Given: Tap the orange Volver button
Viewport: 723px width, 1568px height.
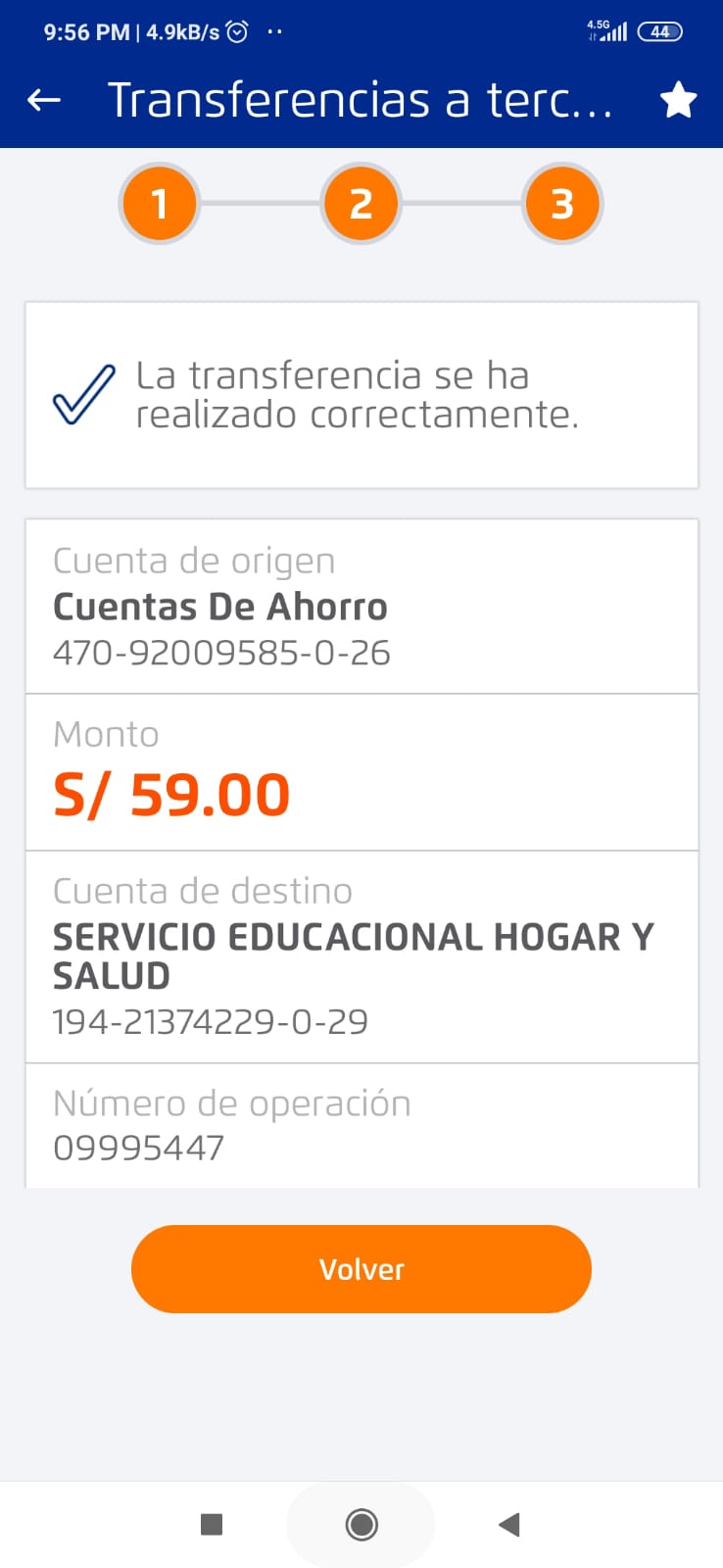Looking at the screenshot, I should coord(361,1269).
